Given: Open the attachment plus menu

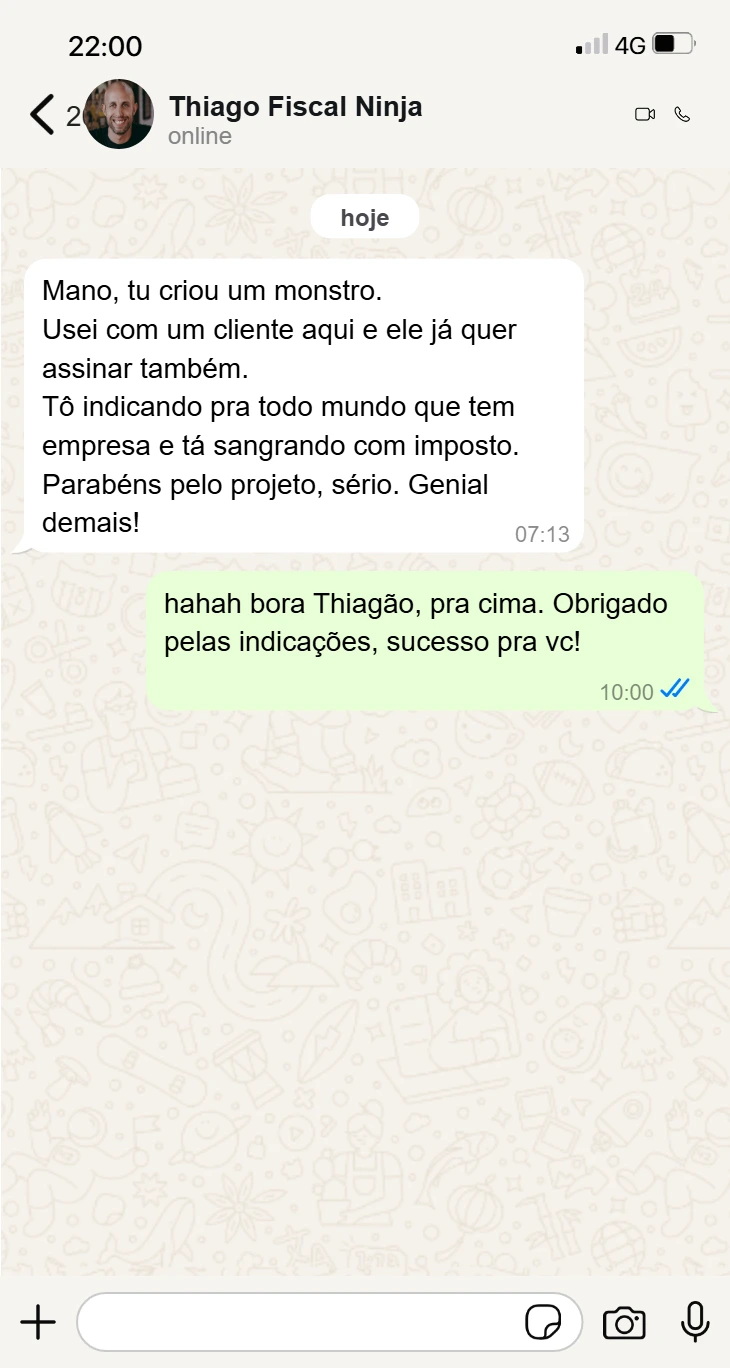Looking at the screenshot, I should point(38,1323).
